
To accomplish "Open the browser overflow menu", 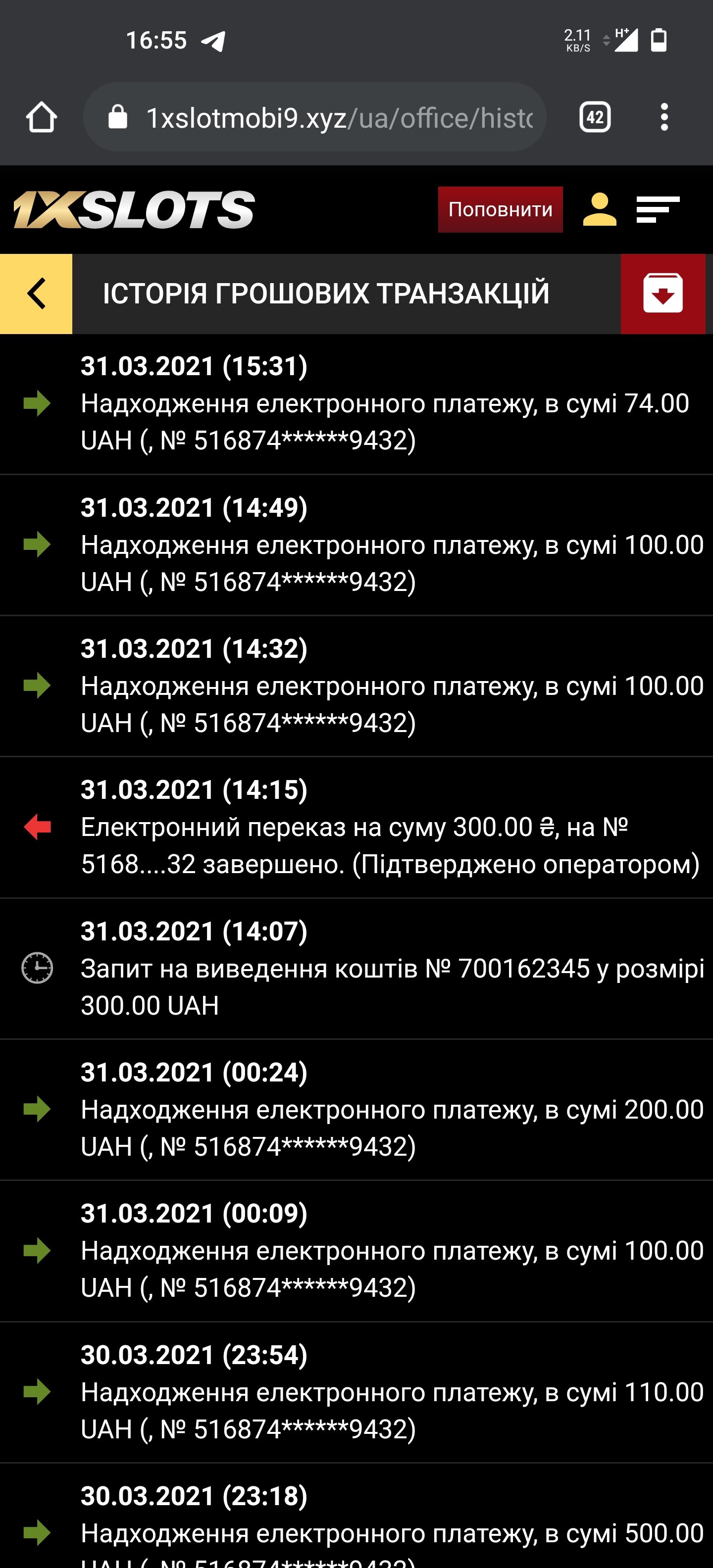I will click(x=664, y=117).
